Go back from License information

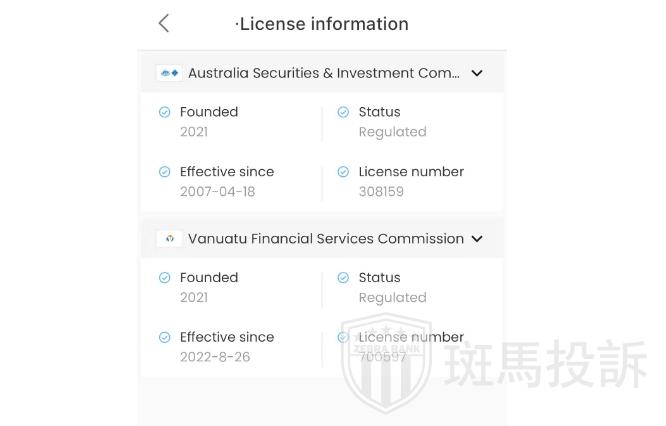click(164, 23)
